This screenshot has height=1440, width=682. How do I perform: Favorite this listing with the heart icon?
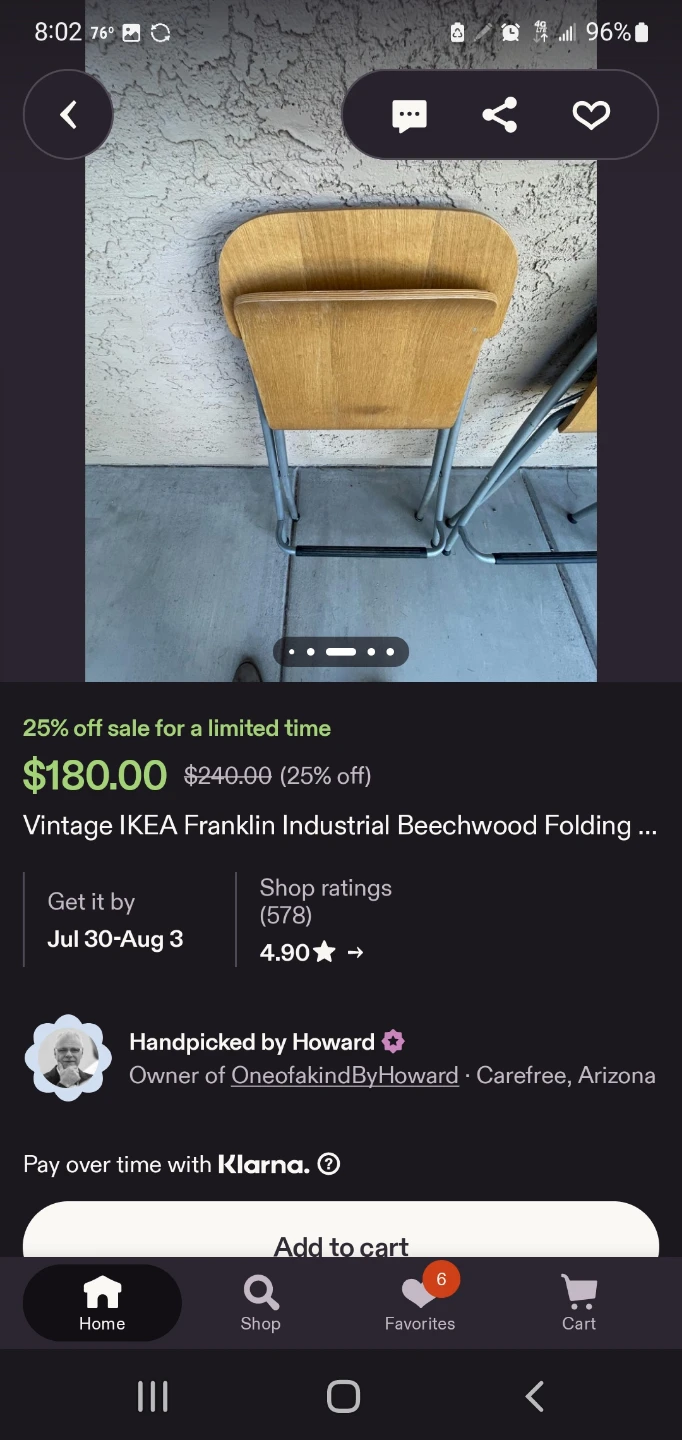point(591,115)
